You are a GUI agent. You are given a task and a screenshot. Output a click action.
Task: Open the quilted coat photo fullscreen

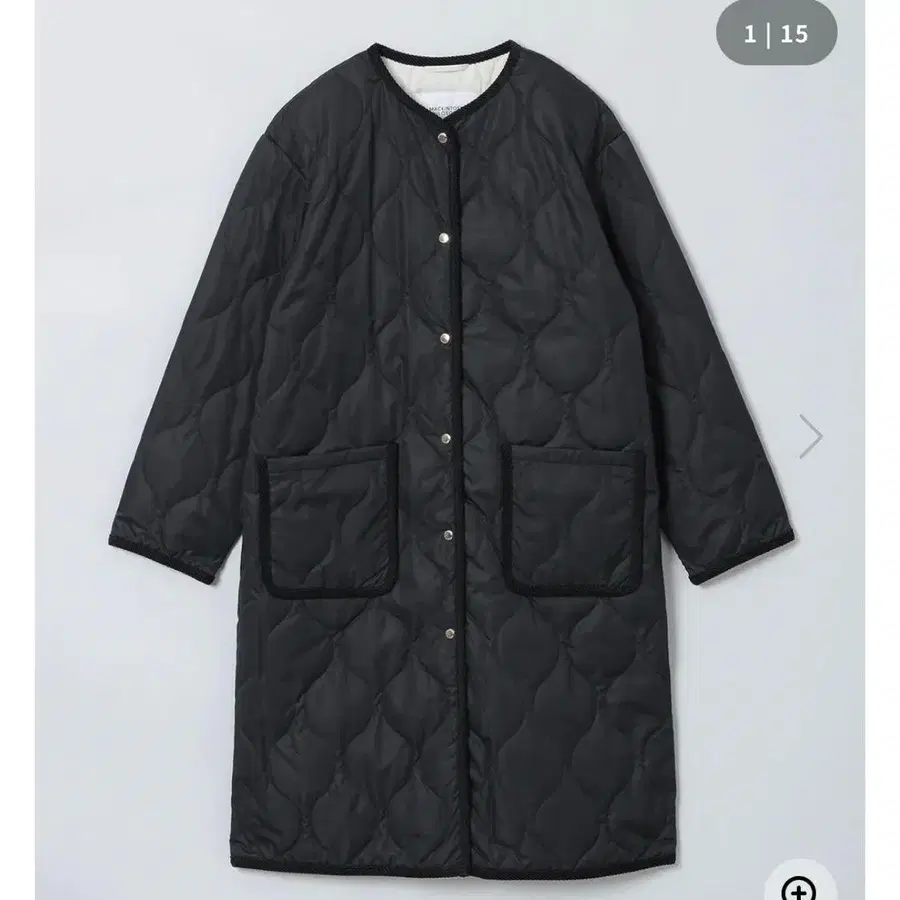(450, 450)
